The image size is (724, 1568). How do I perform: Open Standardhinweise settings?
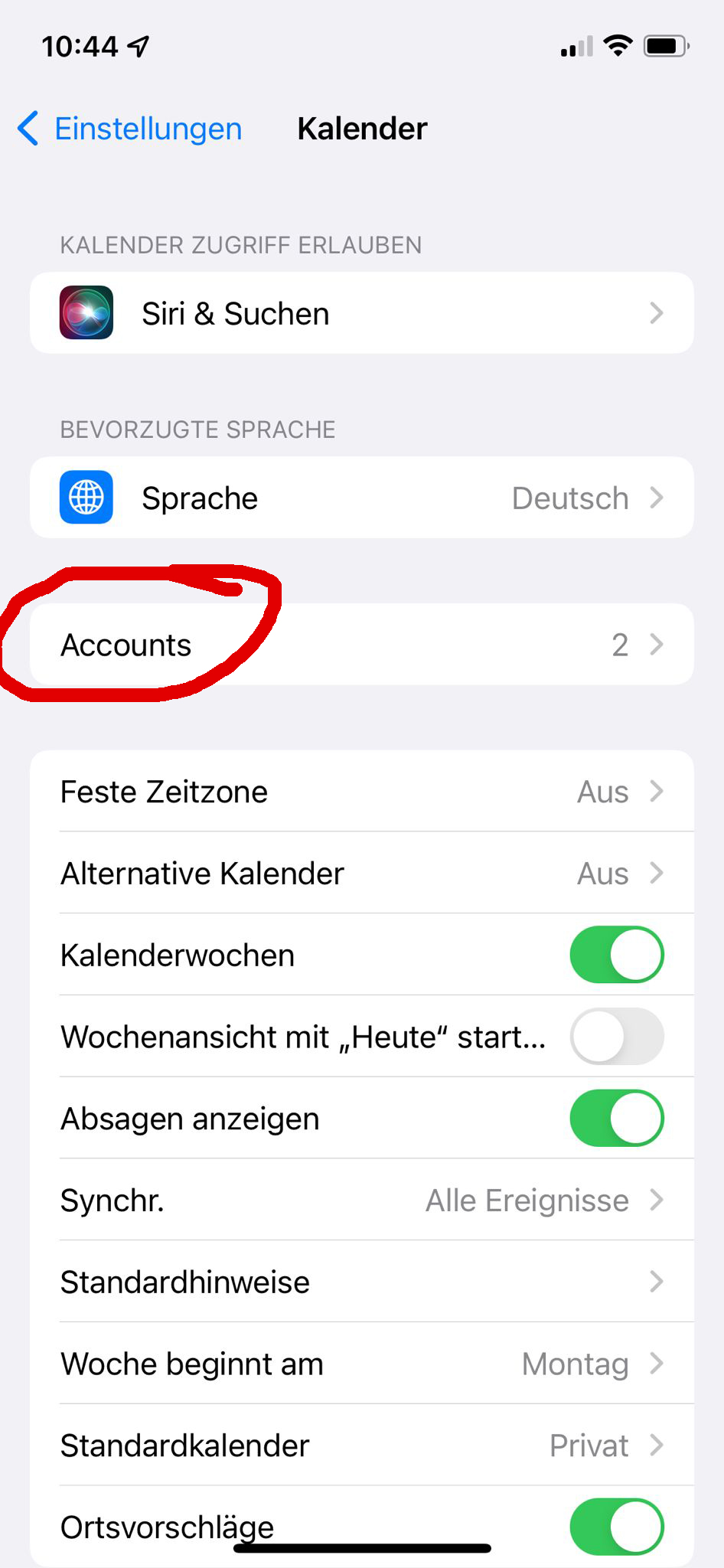[x=361, y=1282]
